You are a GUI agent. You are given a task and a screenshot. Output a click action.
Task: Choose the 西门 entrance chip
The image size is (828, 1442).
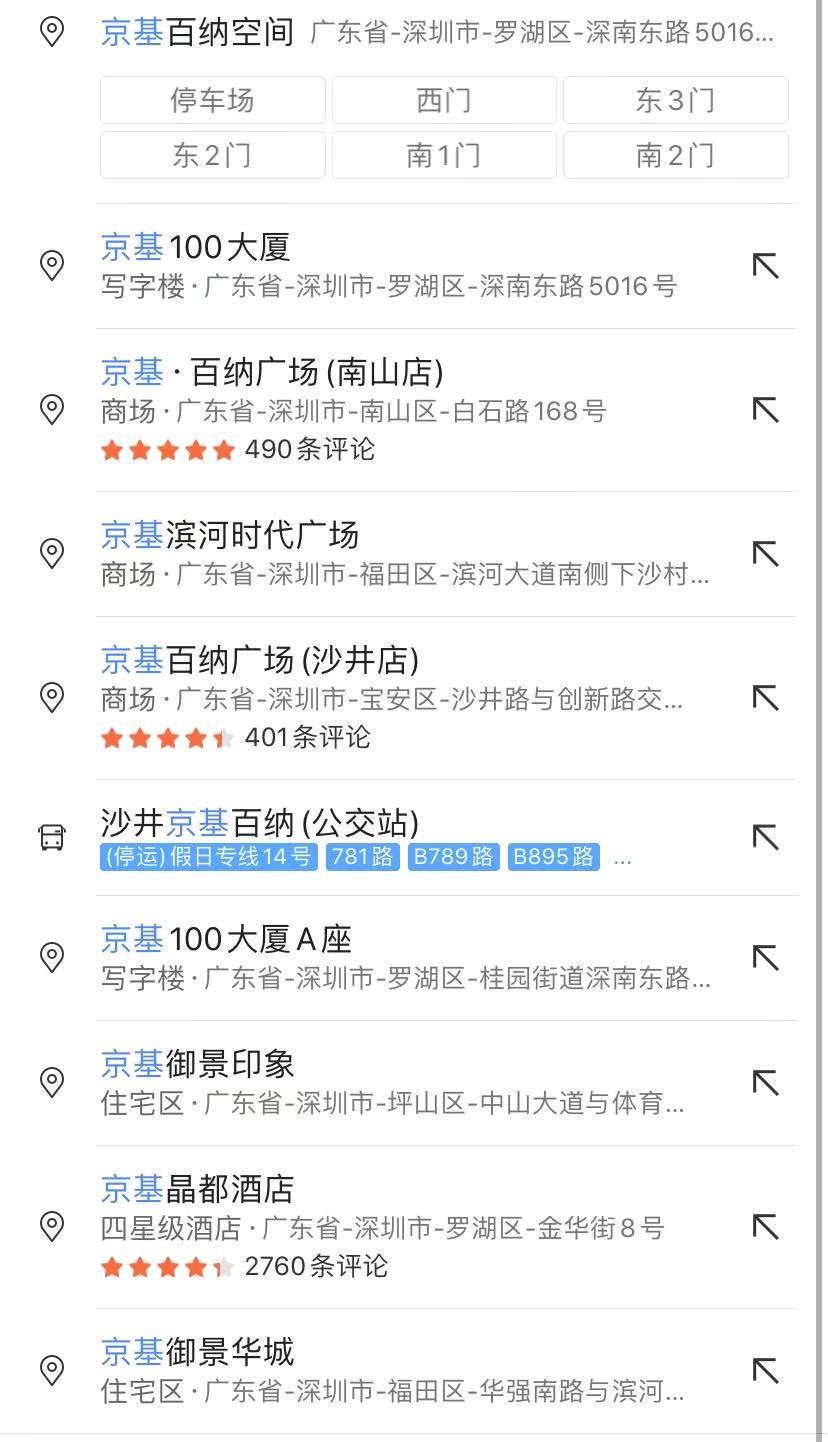pos(444,100)
